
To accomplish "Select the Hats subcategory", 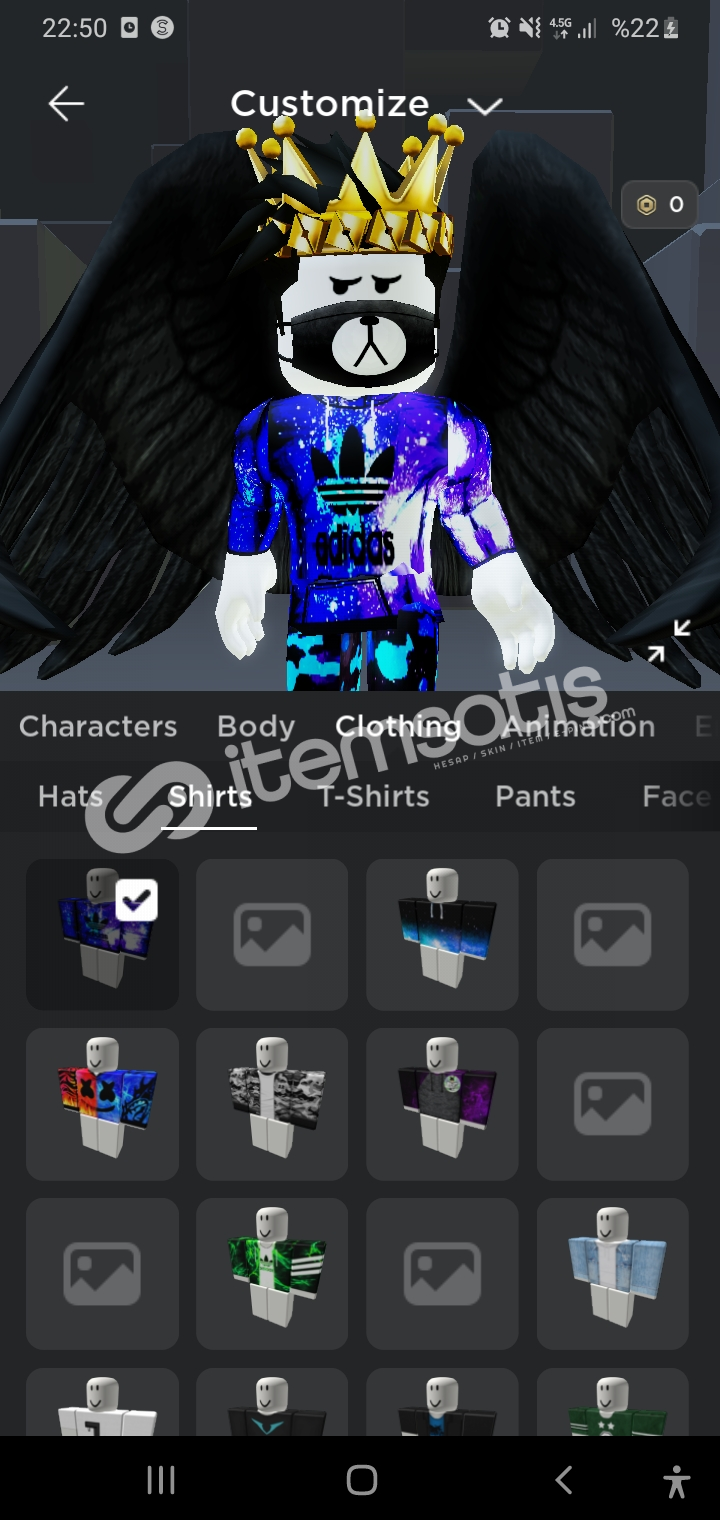I will tap(70, 796).
